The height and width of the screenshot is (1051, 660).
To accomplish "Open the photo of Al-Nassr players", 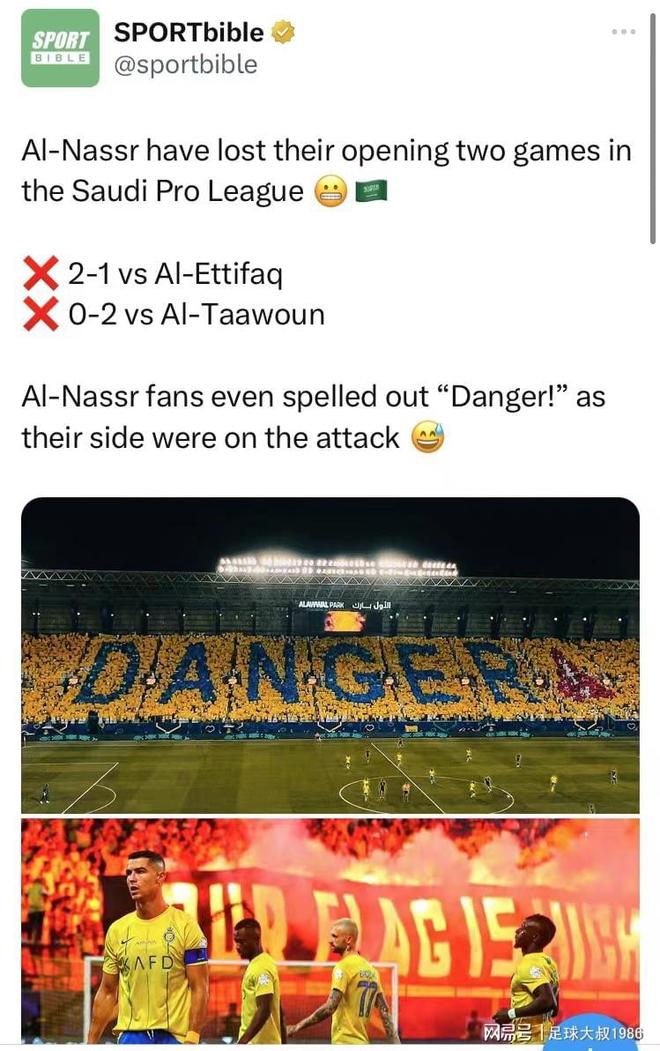I will point(330,930).
